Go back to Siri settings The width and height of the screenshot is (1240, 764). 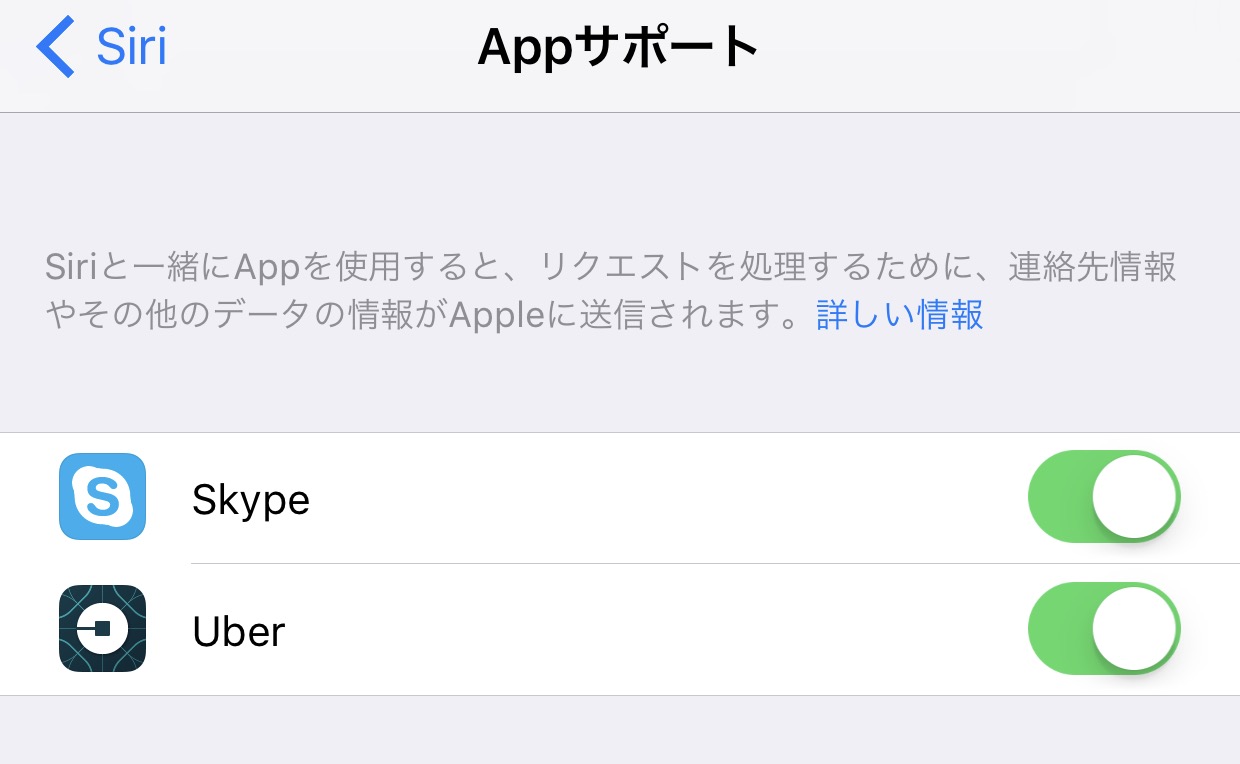pyautogui.click(x=102, y=48)
